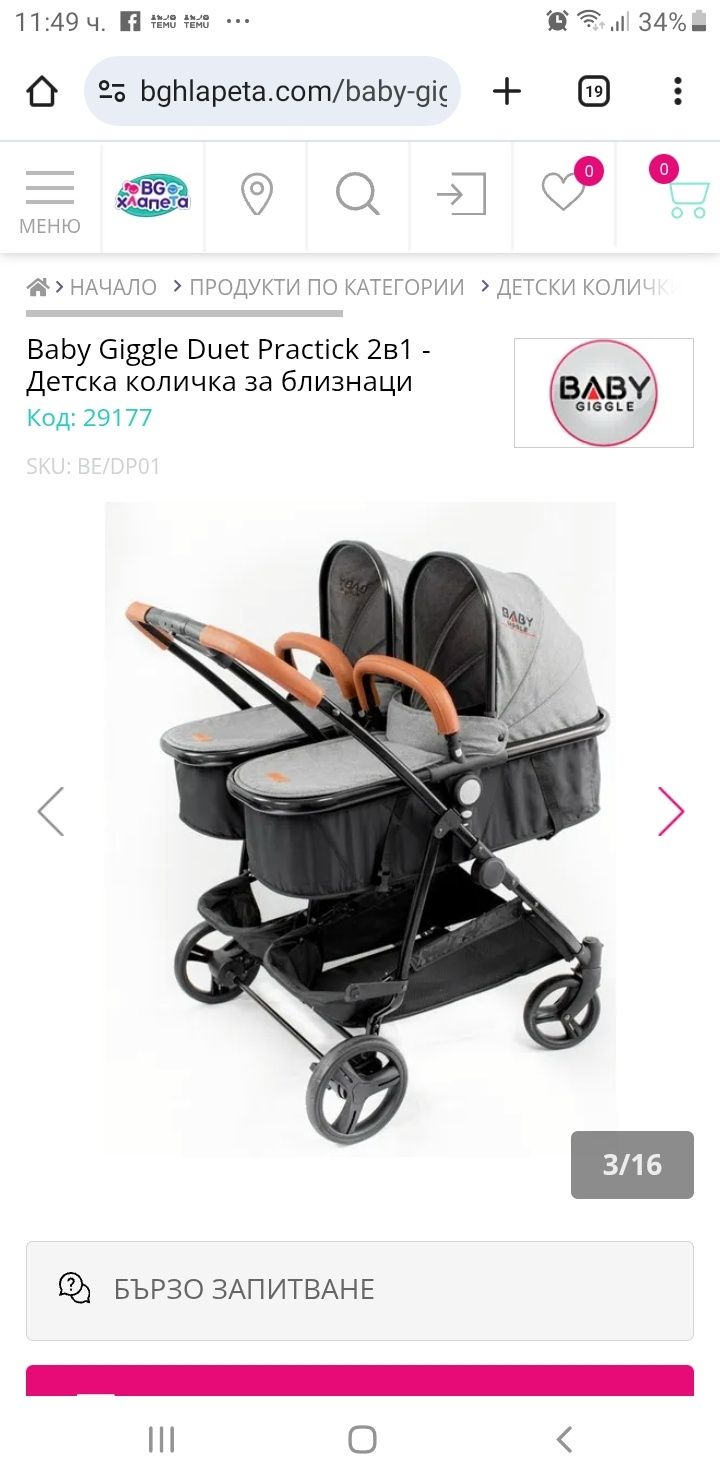The width and height of the screenshot is (720, 1480).
Task: Open the Baby Giggle brand page
Action: (603, 392)
